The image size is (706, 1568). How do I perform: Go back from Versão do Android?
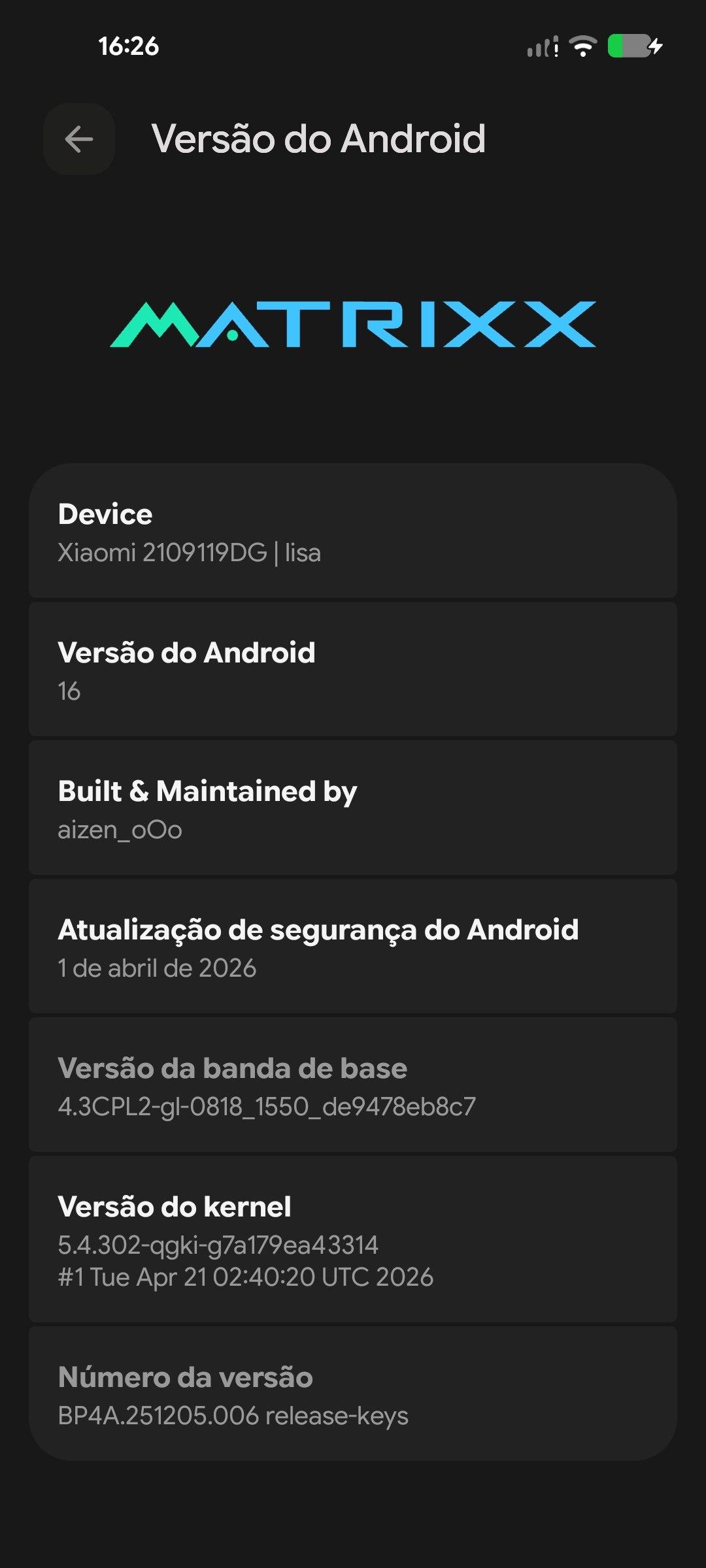[x=79, y=139]
